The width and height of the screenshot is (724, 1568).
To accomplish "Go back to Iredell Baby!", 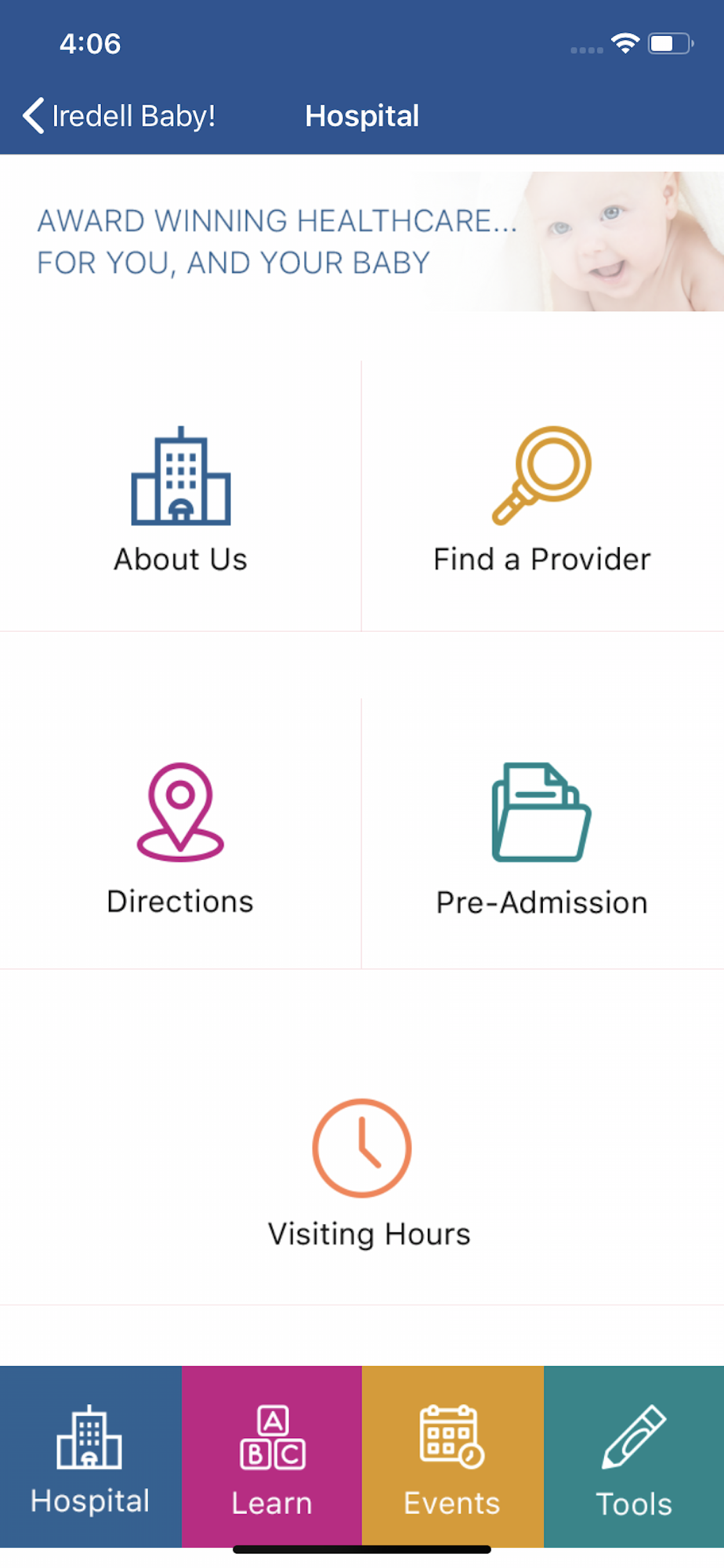I will point(119,116).
